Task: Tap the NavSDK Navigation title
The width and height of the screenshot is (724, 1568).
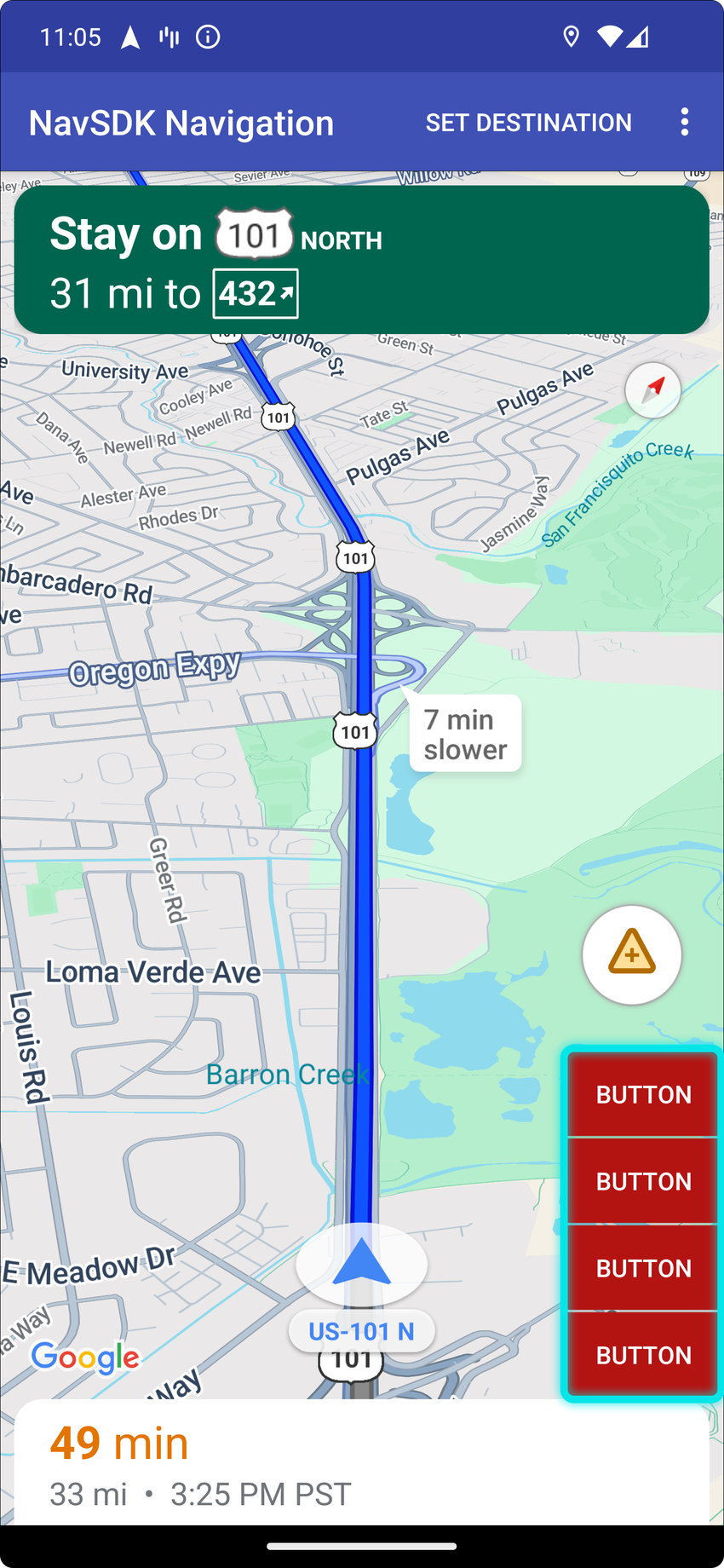Action: pos(181,121)
